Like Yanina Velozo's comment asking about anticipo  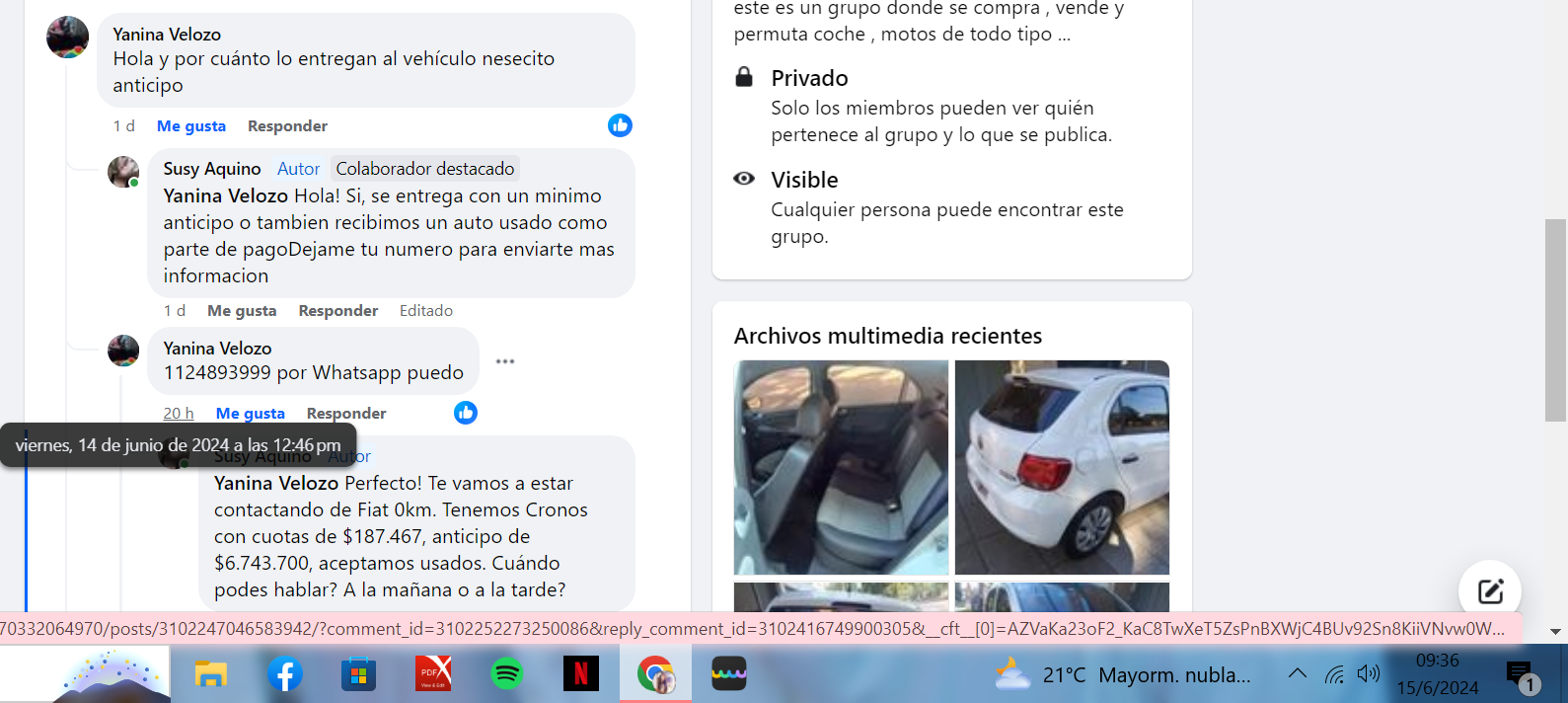190,126
